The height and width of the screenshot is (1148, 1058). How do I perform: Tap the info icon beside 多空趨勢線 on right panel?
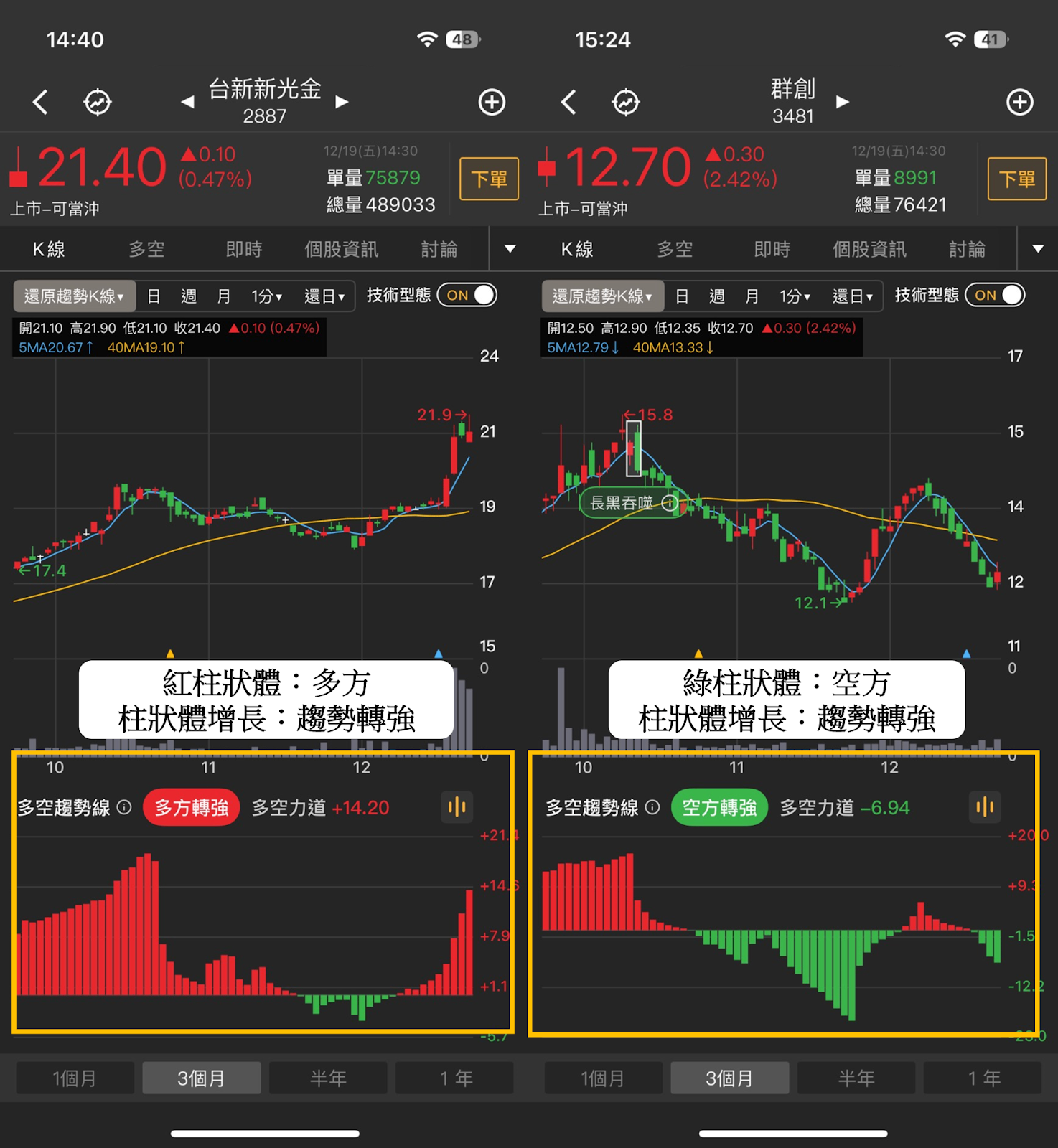point(652,807)
